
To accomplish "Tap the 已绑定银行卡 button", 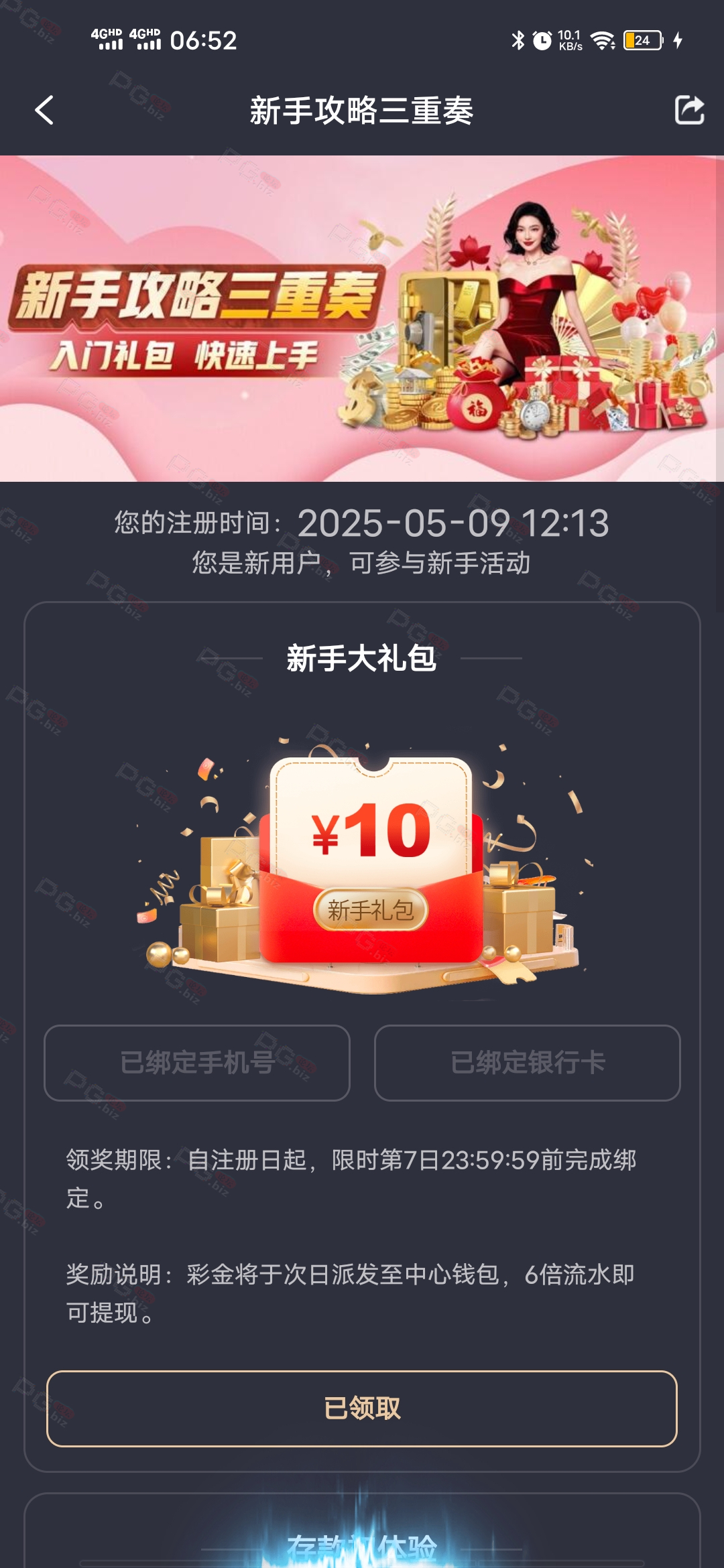I will point(528,1063).
